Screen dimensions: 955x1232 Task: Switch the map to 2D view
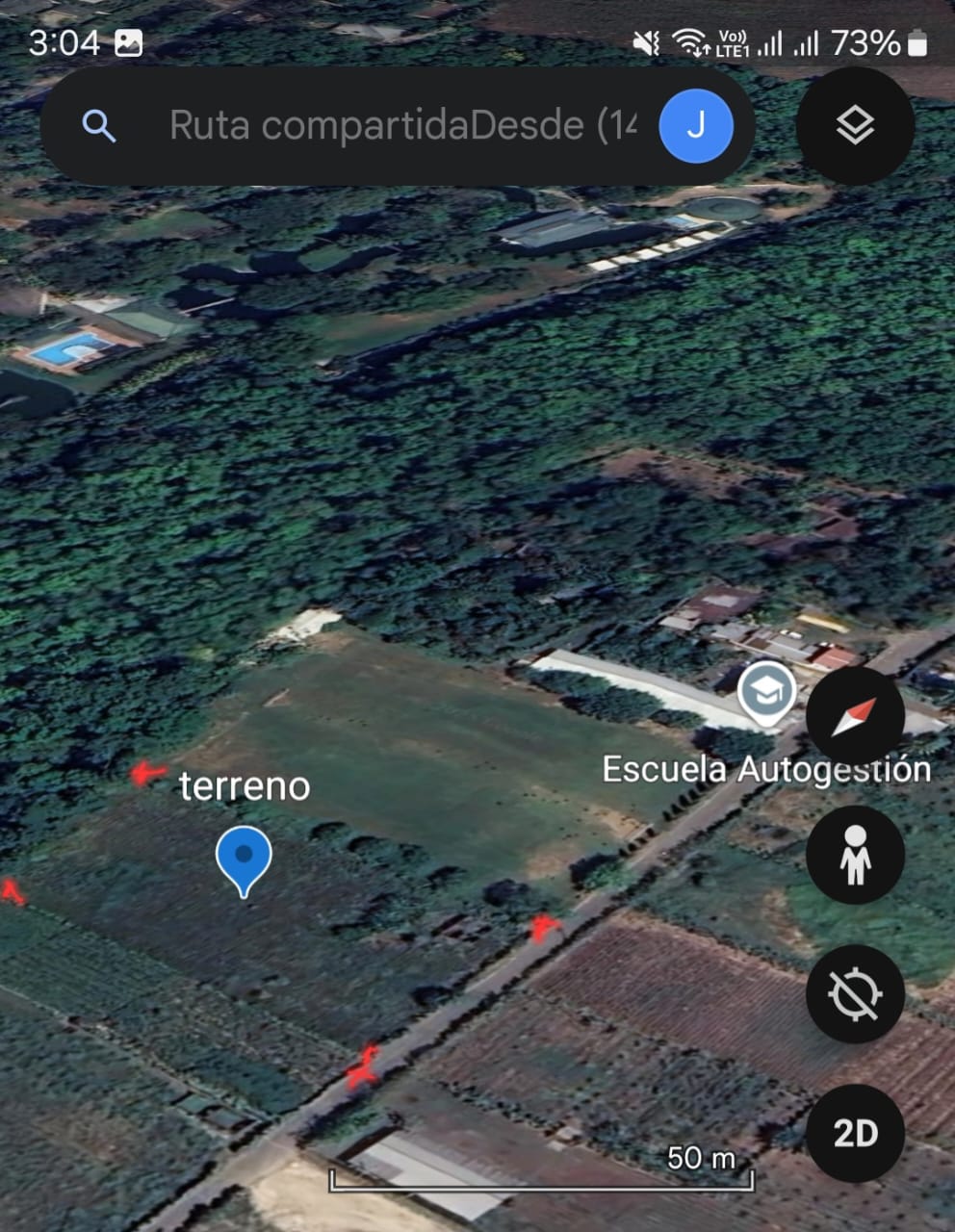tap(855, 1133)
